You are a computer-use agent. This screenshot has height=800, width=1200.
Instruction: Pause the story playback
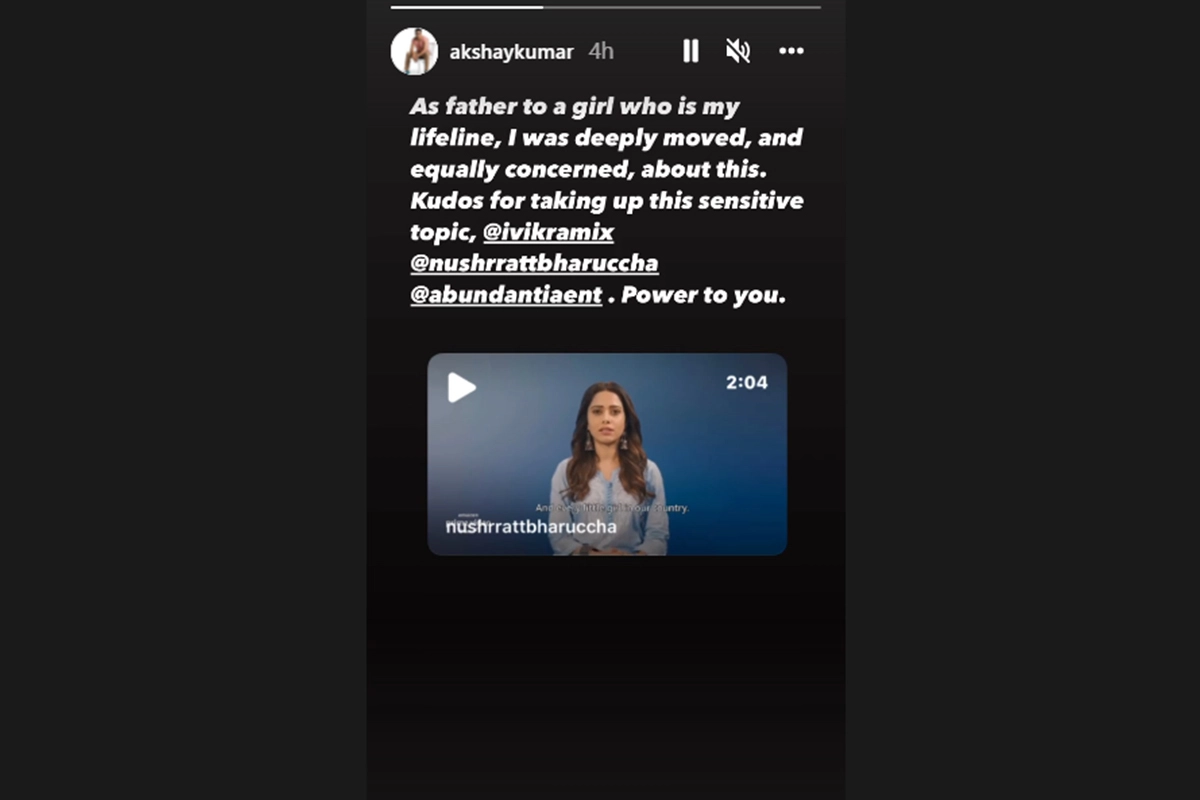[690, 51]
